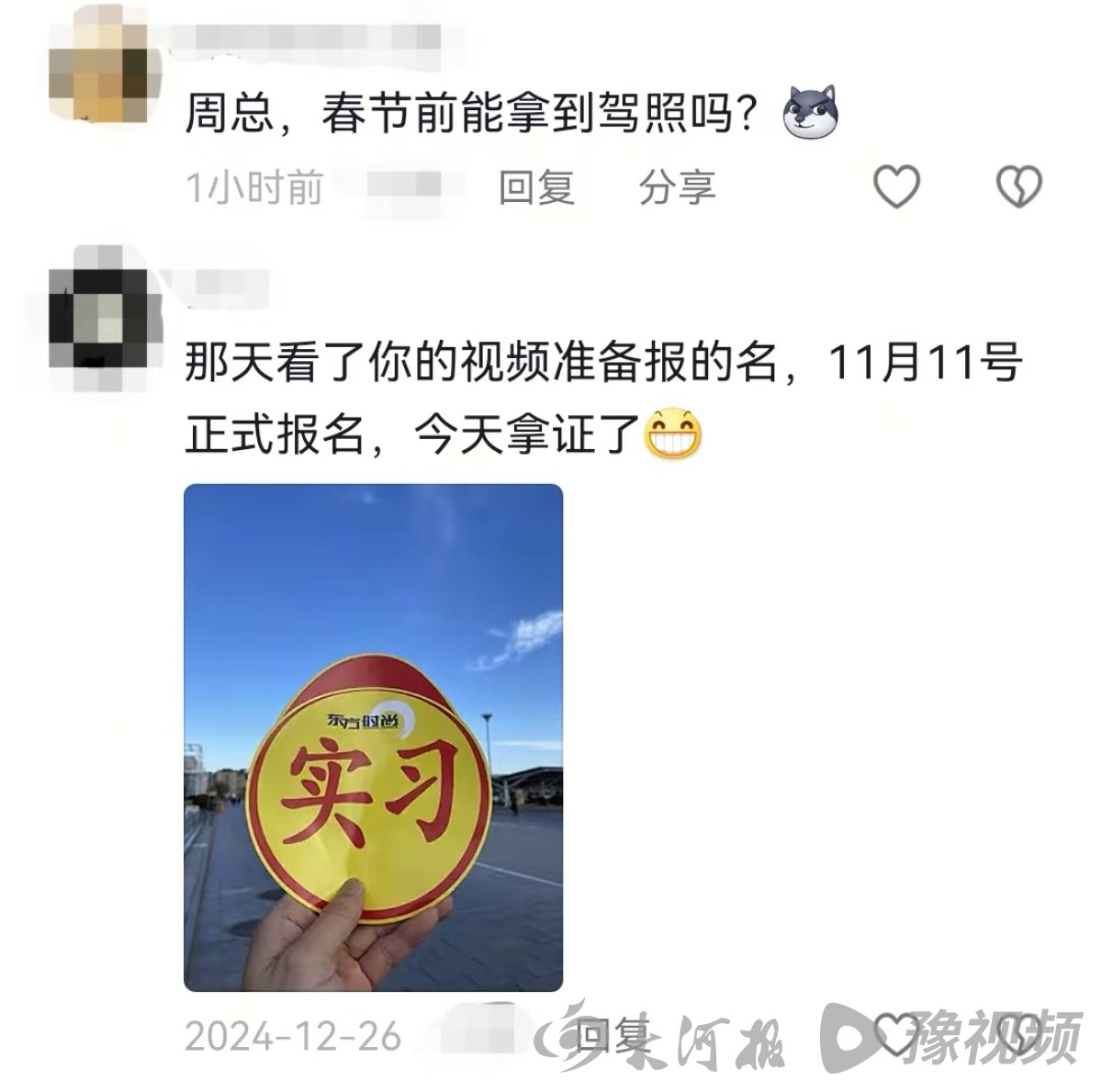Dislike the comment asking about 春节前拿驾照
Screen dimensions: 1102x1092
coord(1019,186)
